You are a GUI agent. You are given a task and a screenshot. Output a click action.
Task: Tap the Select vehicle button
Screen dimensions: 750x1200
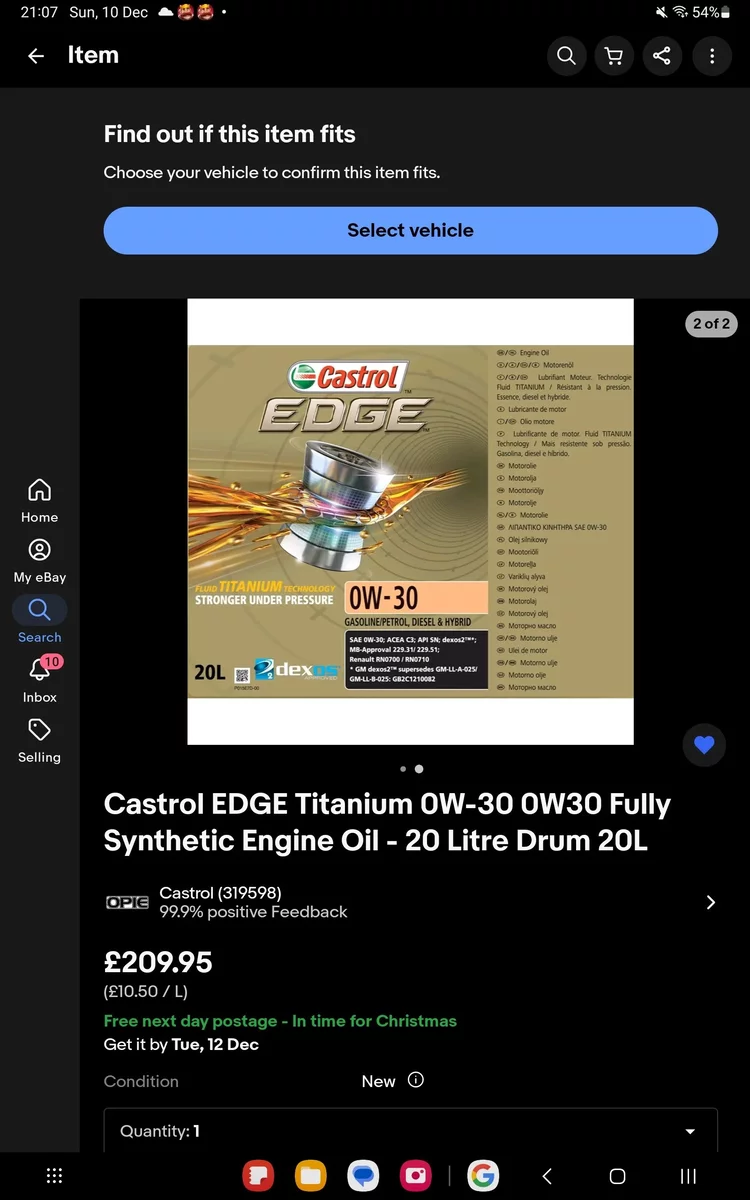click(x=410, y=230)
